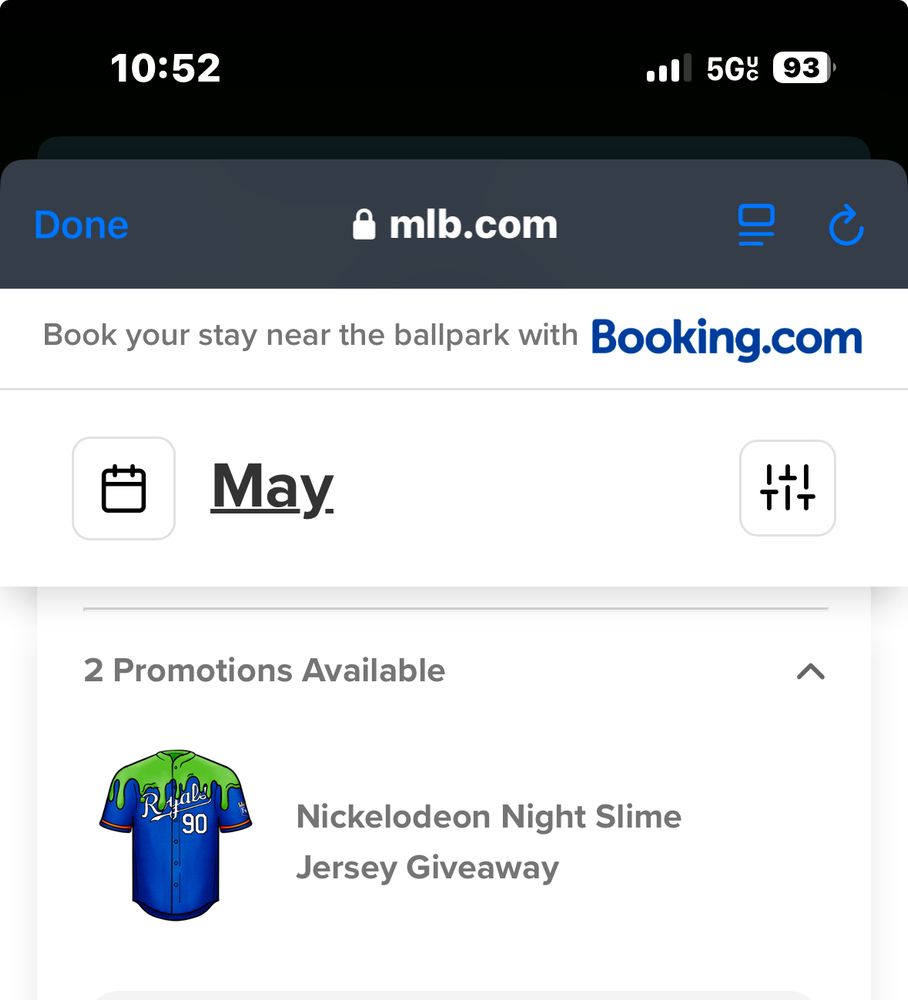Open the Booking.com ballpark stay banner
Screen dimensions: 908x1000
tap(453, 337)
